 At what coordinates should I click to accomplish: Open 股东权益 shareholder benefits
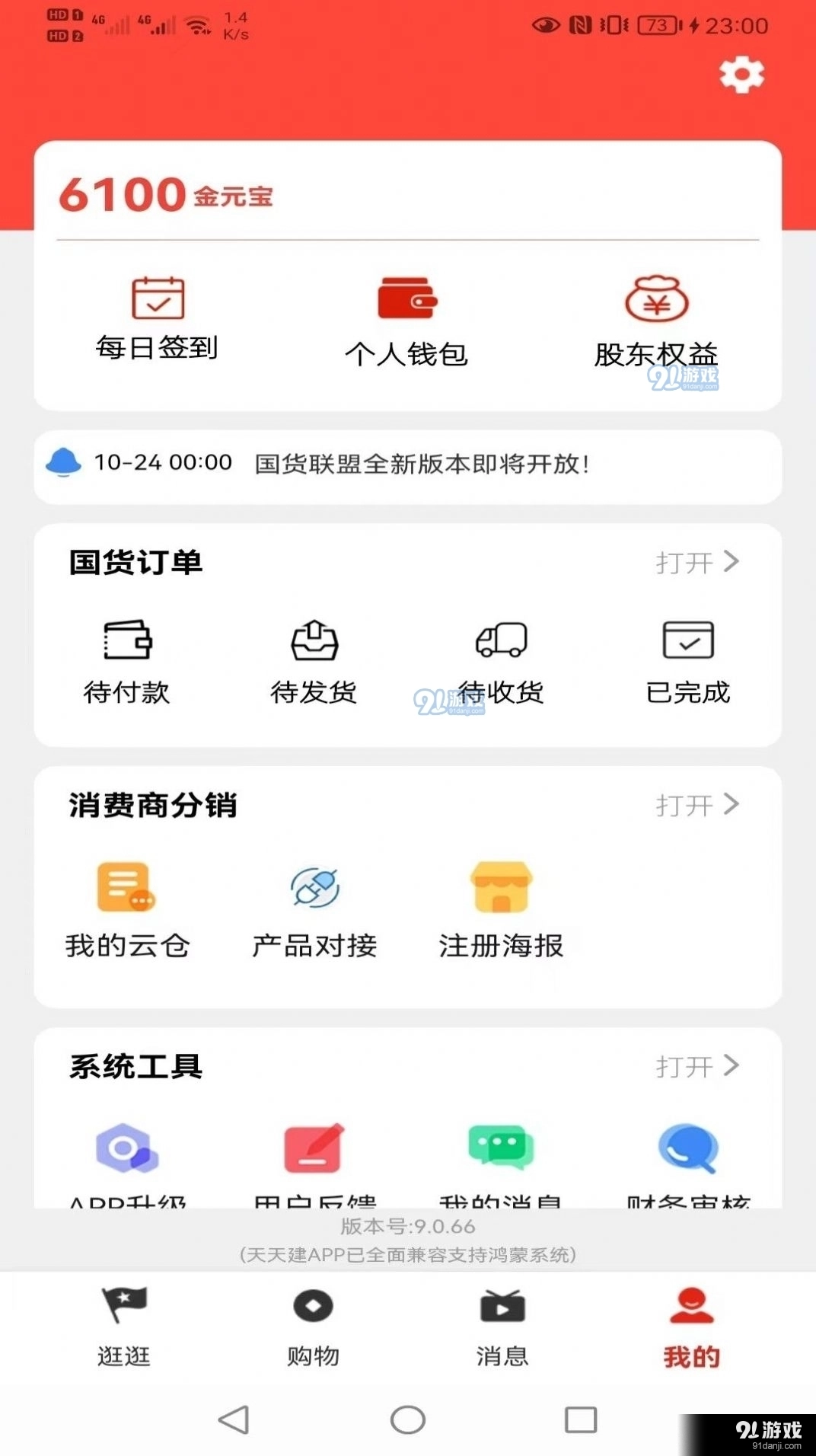(656, 321)
